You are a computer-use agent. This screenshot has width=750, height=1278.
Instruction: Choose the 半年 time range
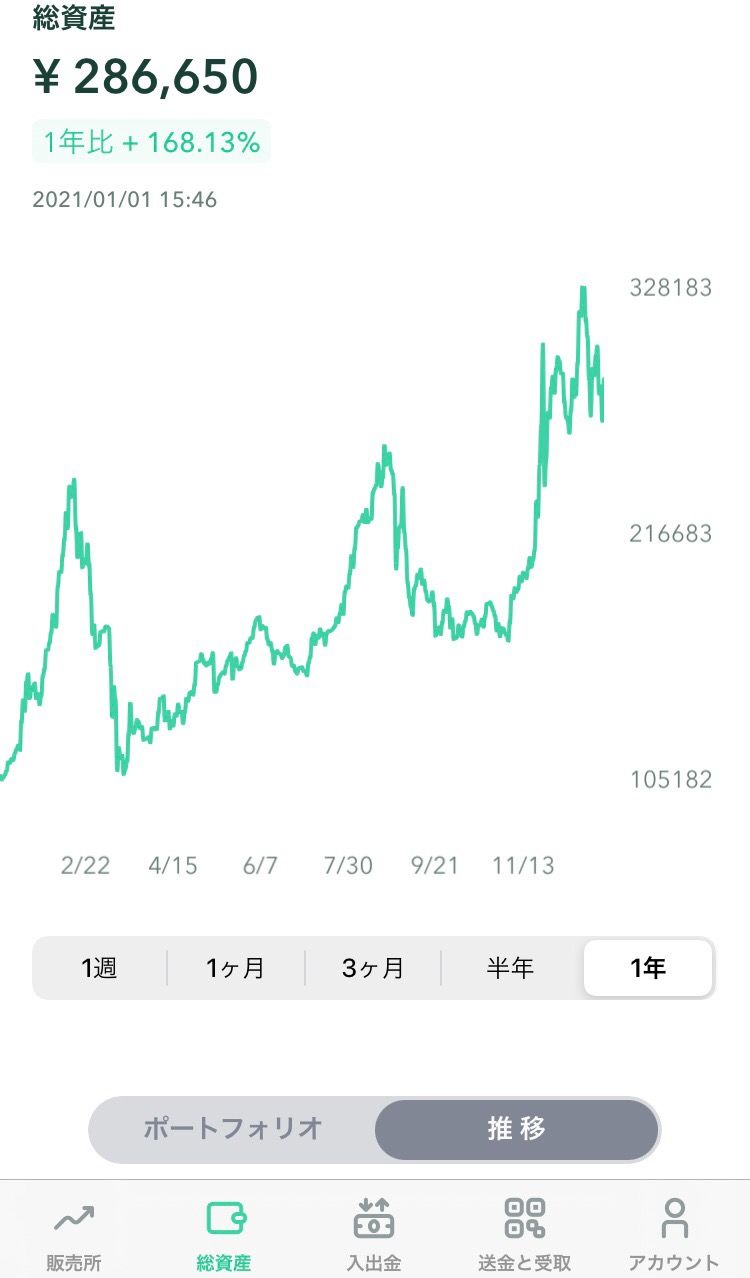(510, 968)
